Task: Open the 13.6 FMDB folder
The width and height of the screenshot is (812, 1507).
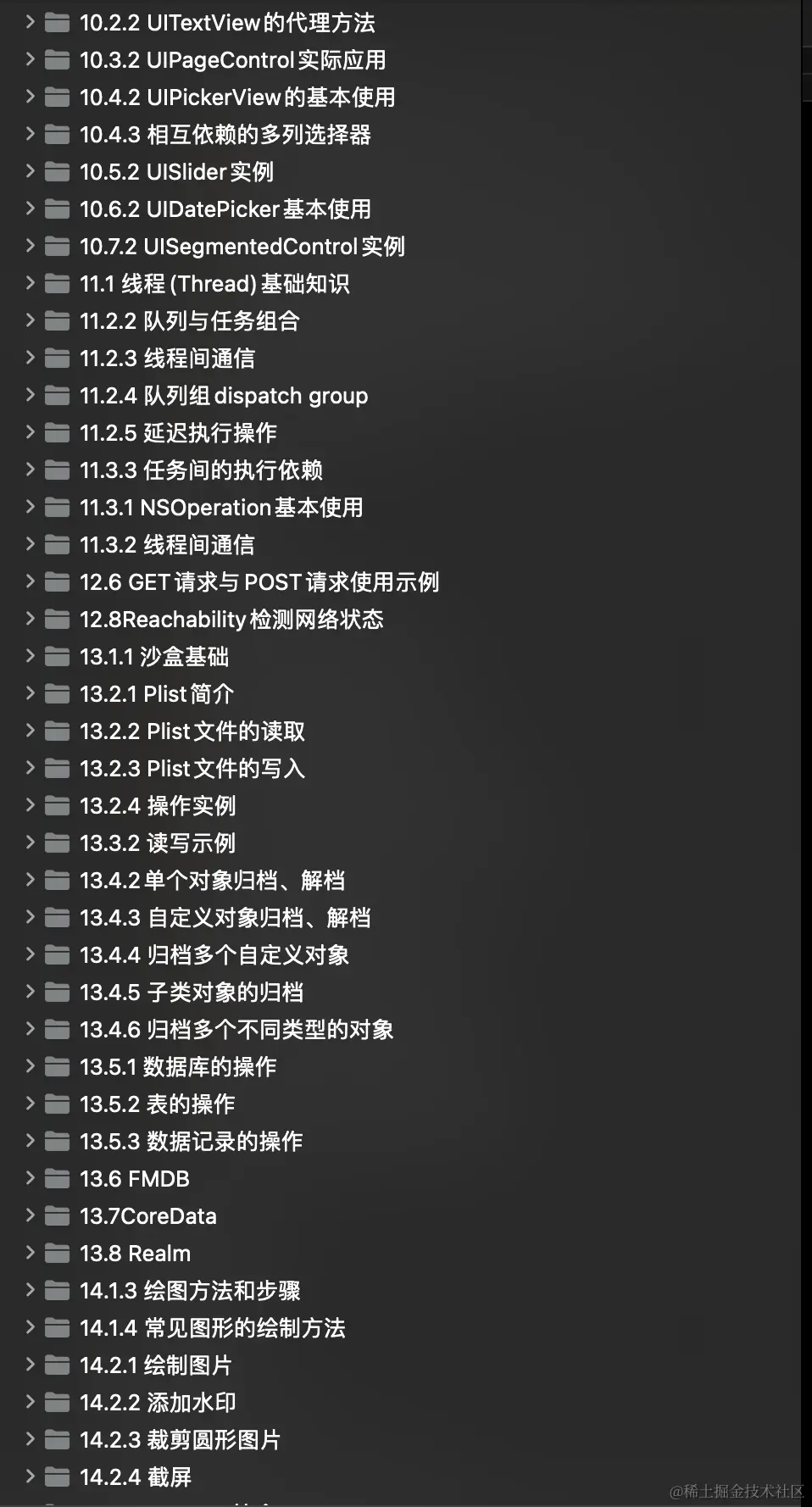Action: coord(134,1179)
